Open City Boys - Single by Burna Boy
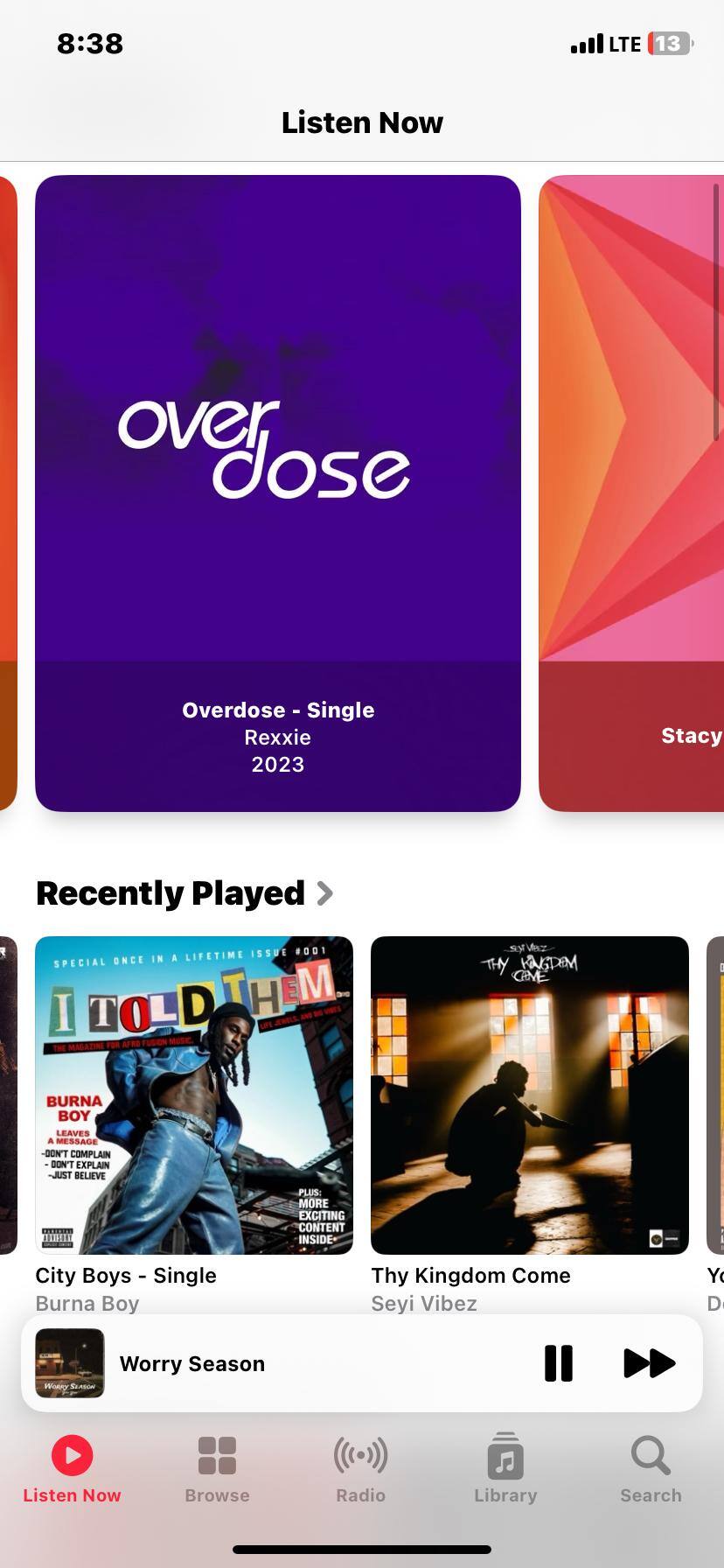 click(194, 1095)
